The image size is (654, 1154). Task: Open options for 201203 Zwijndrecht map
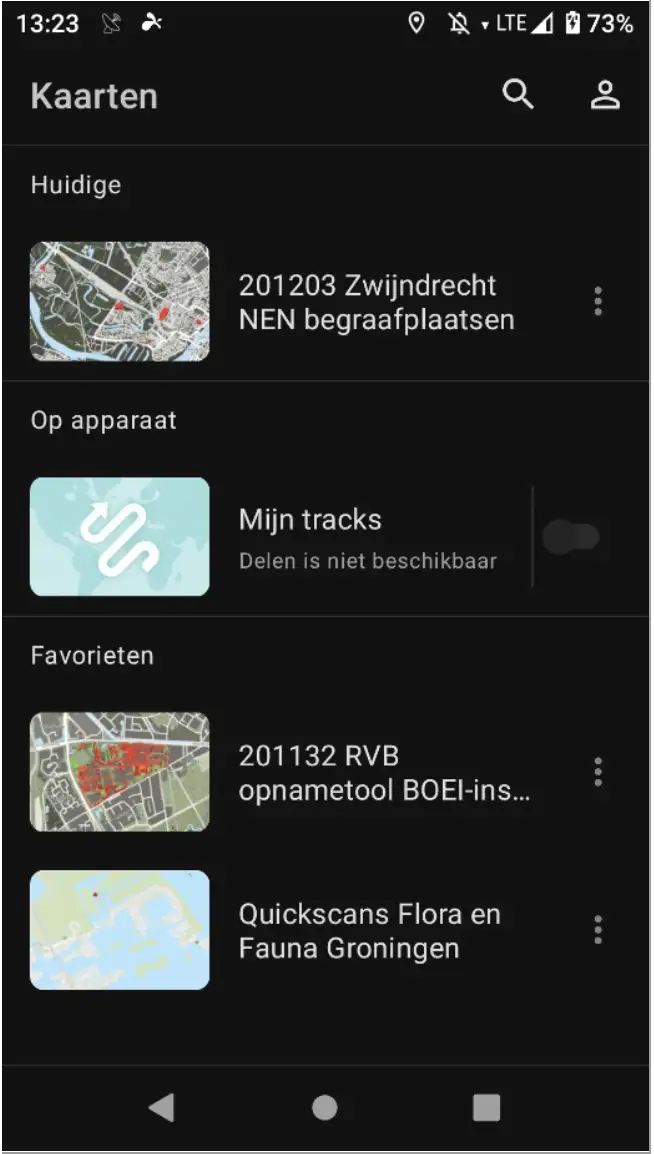(x=598, y=301)
